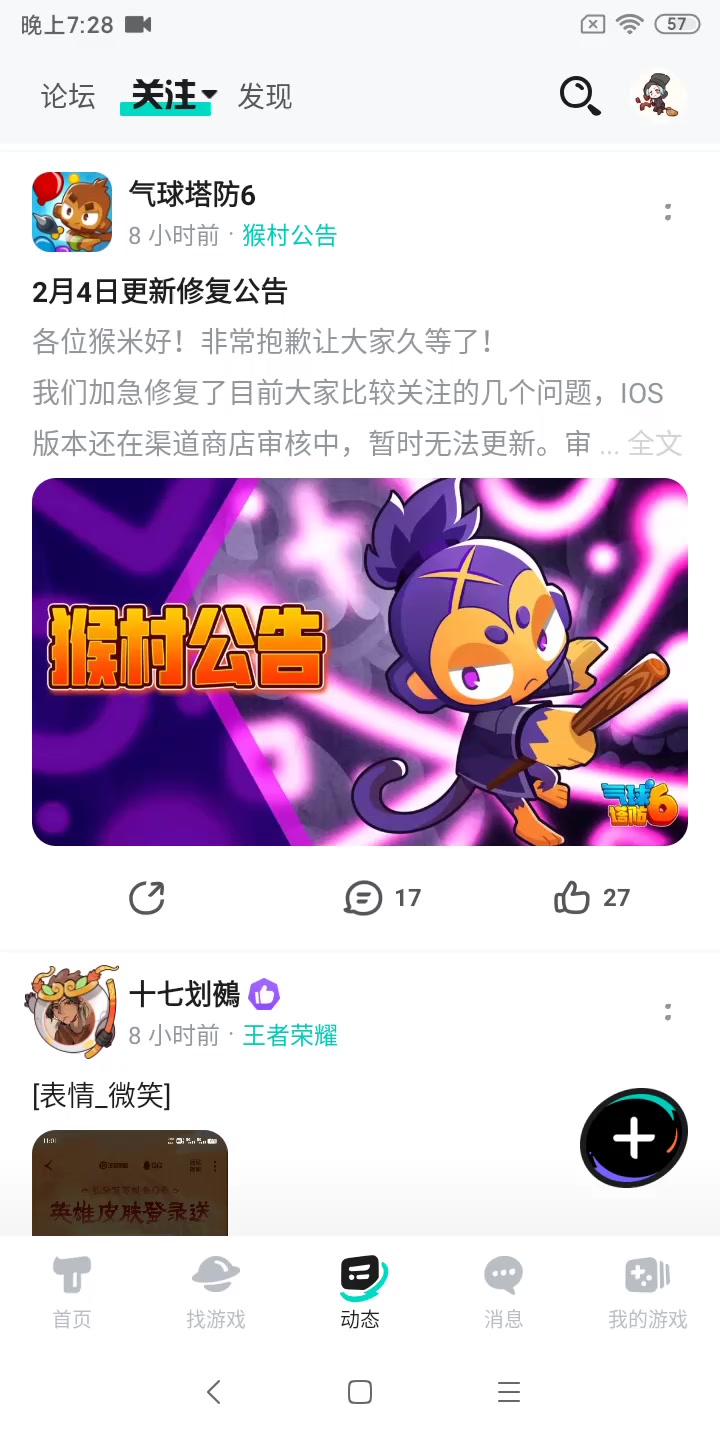The height and width of the screenshot is (1440, 720).
Task: Expand the 关注 dropdown tab
Action: click(172, 96)
